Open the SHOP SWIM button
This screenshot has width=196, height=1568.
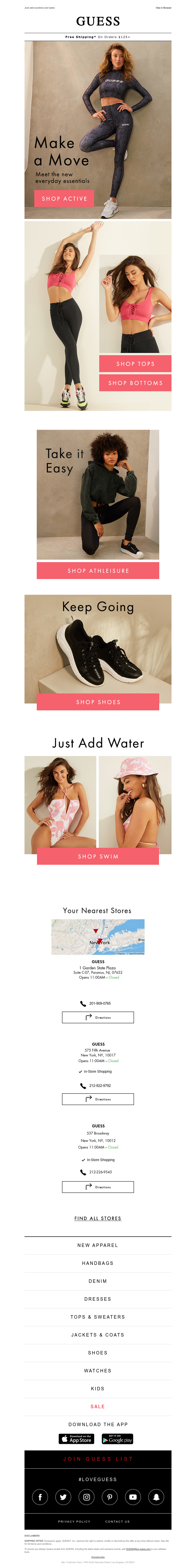pyautogui.click(x=98, y=856)
